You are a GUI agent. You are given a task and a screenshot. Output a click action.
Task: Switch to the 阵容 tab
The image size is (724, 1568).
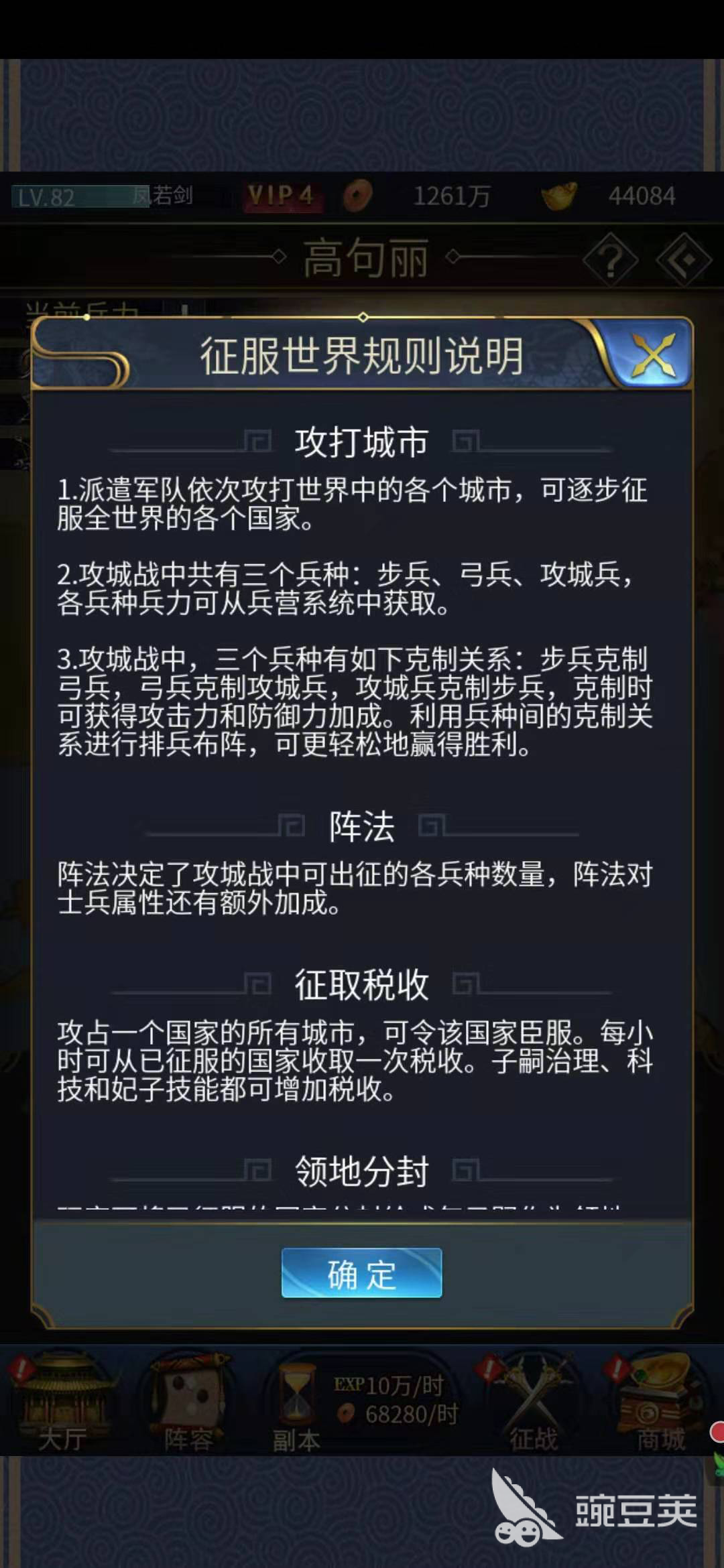pos(188,1403)
